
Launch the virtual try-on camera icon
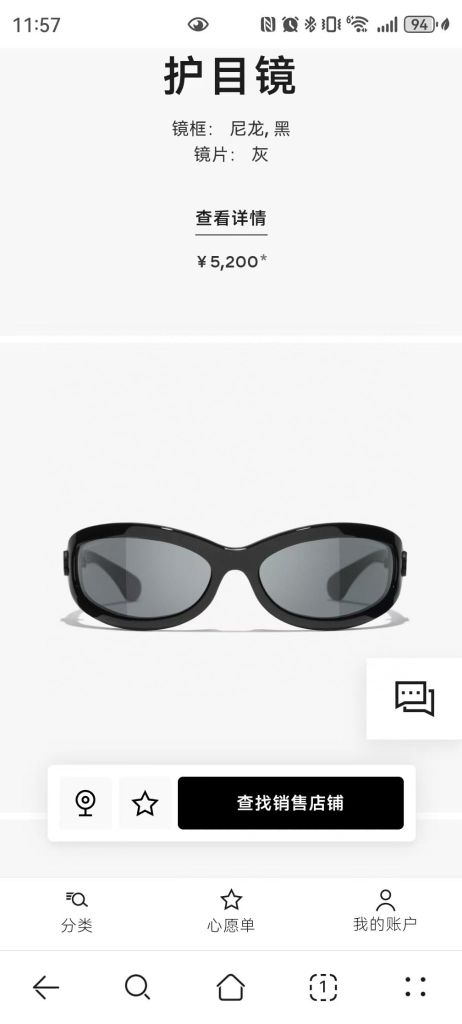tap(86, 803)
